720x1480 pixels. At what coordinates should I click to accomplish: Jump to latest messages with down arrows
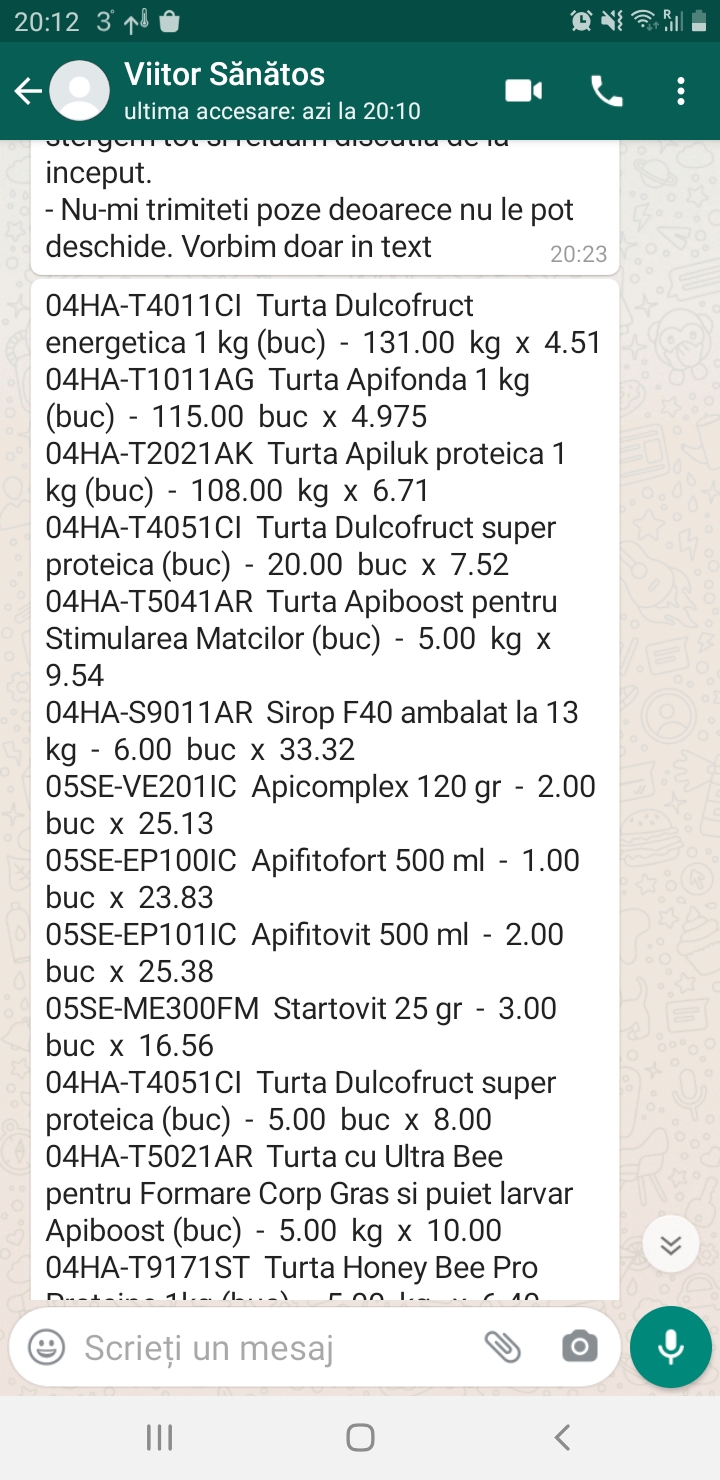pyautogui.click(x=671, y=1244)
